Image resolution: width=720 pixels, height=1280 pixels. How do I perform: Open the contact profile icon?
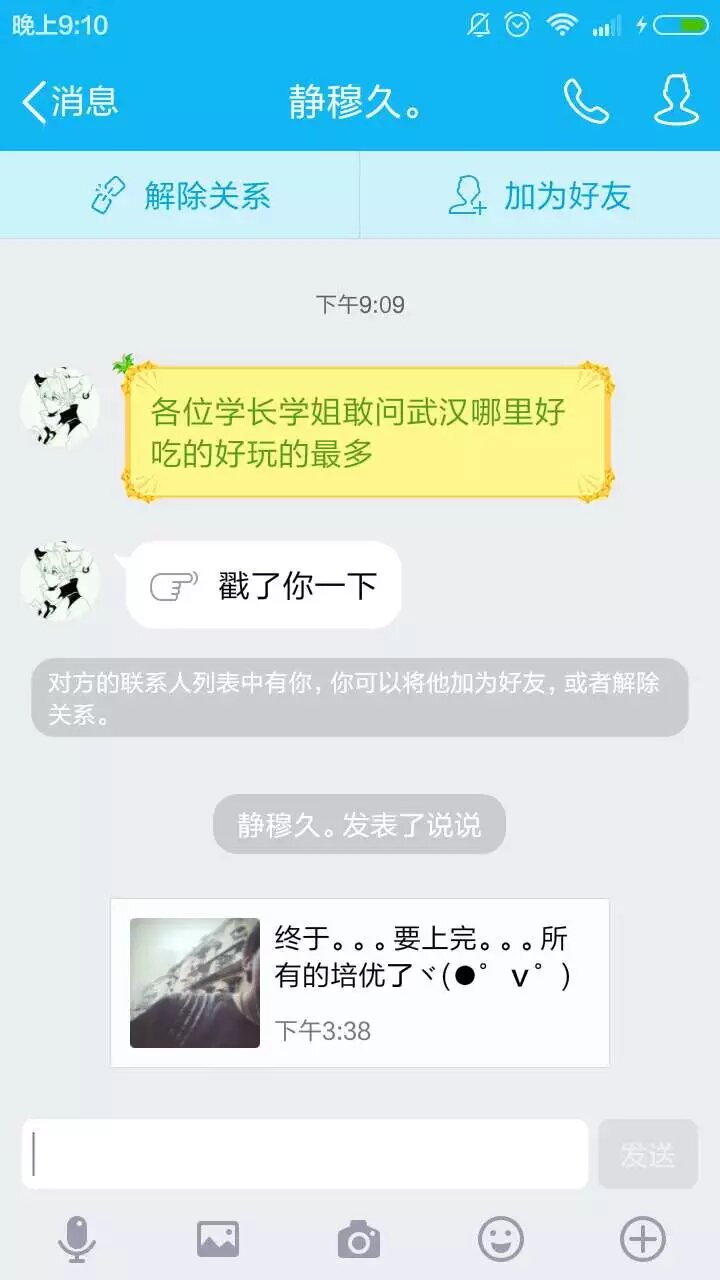[676, 101]
